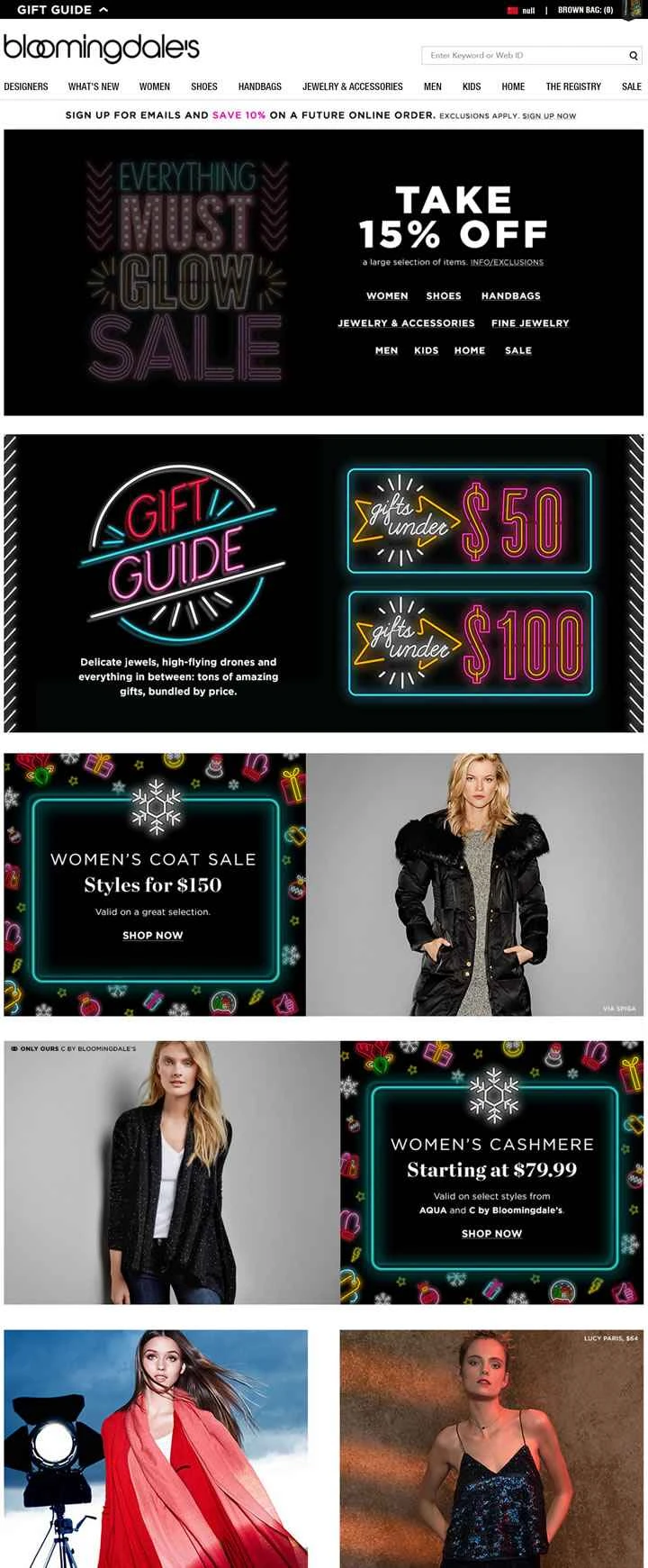Viewport: 648px width, 1568px height.
Task: Shop Now for Women's Cashmere
Action: point(491,1234)
